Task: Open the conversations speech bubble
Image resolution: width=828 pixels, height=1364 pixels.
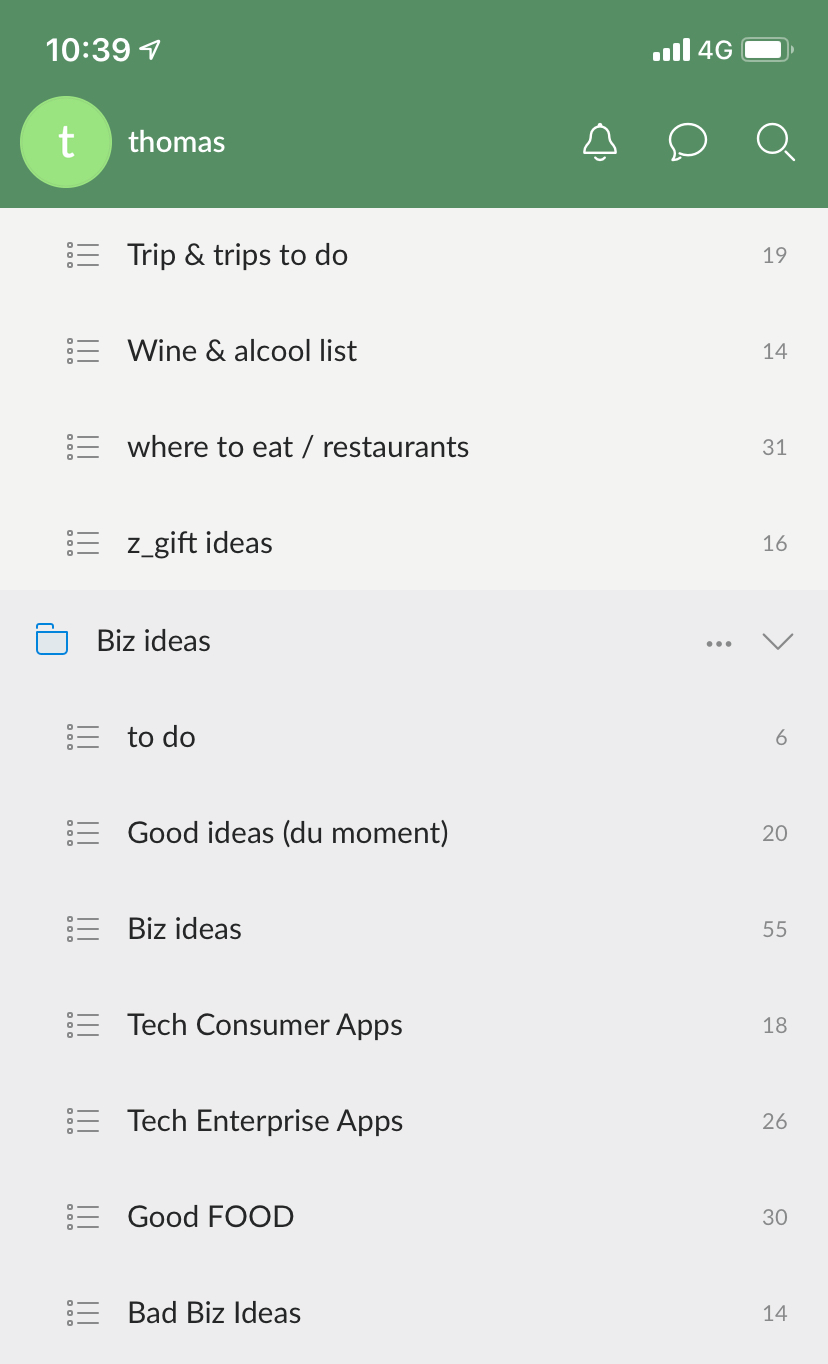Action: coord(688,142)
